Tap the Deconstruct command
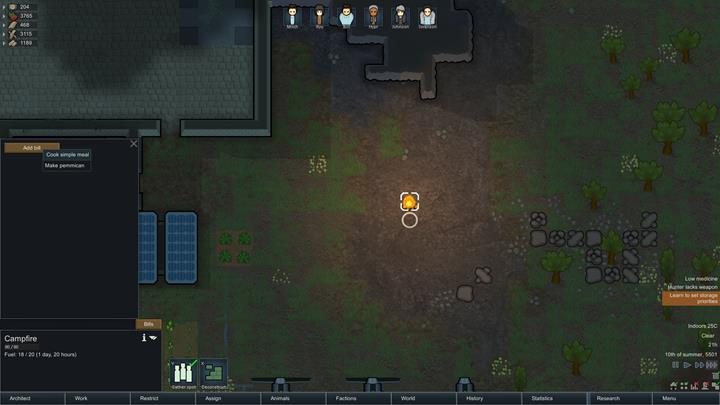This screenshot has height=405, width=720. point(214,374)
